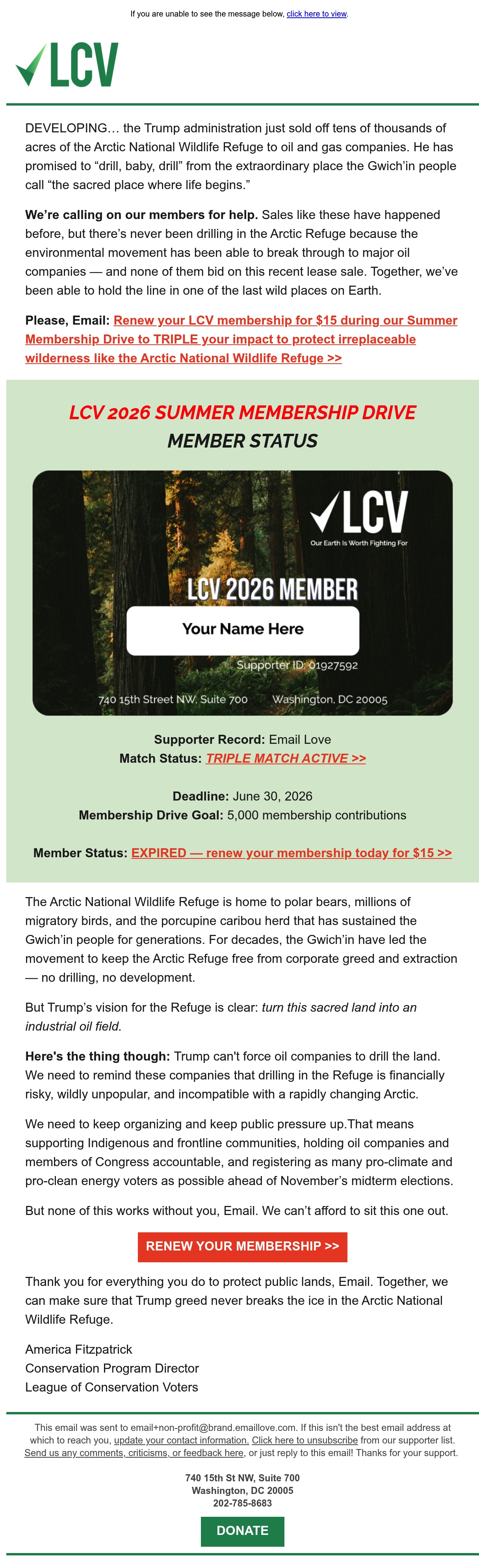Open 'Send us any comments, criticisms, or feedback here'

134,1453
